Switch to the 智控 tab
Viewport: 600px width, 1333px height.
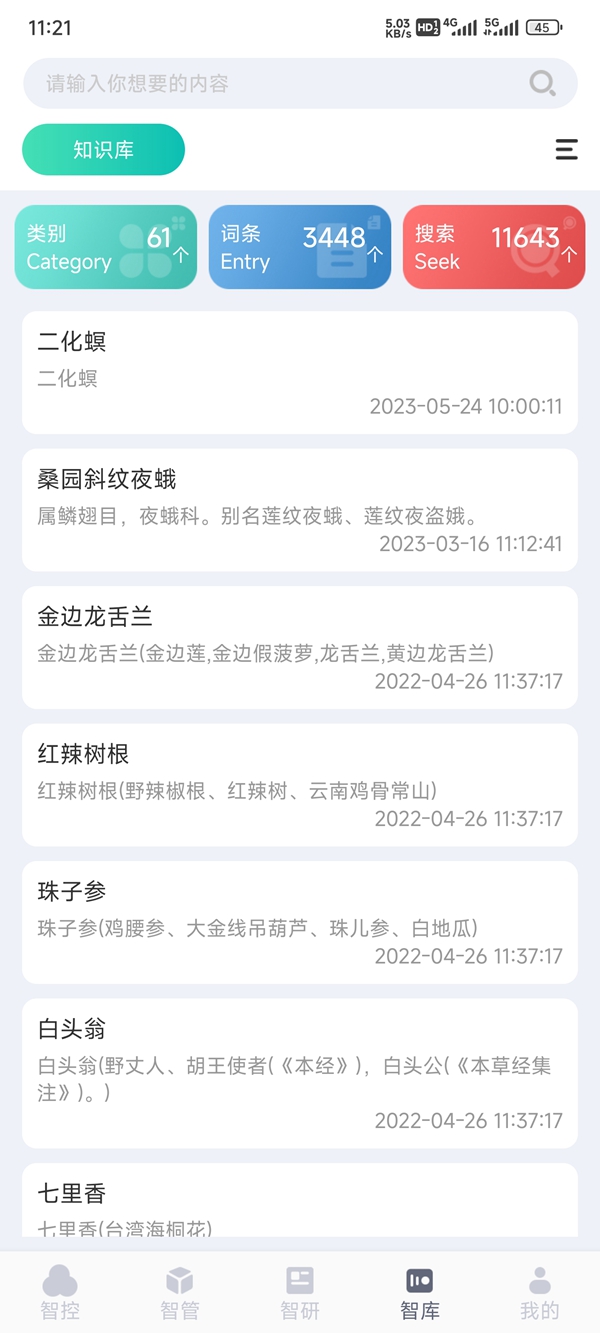[x=60, y=1292]
